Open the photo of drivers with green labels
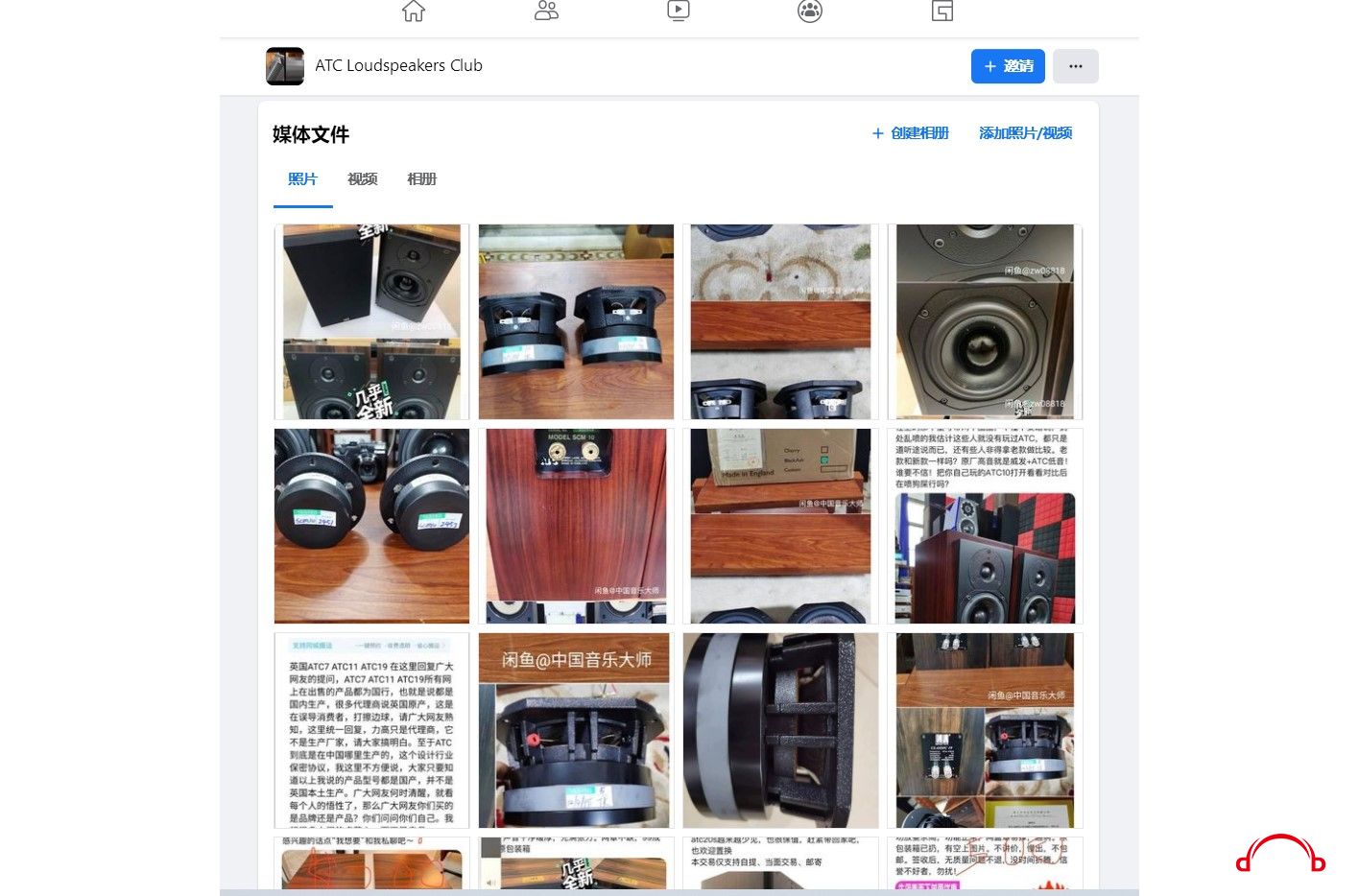1359x896 pixels. (x=371, y=526)
